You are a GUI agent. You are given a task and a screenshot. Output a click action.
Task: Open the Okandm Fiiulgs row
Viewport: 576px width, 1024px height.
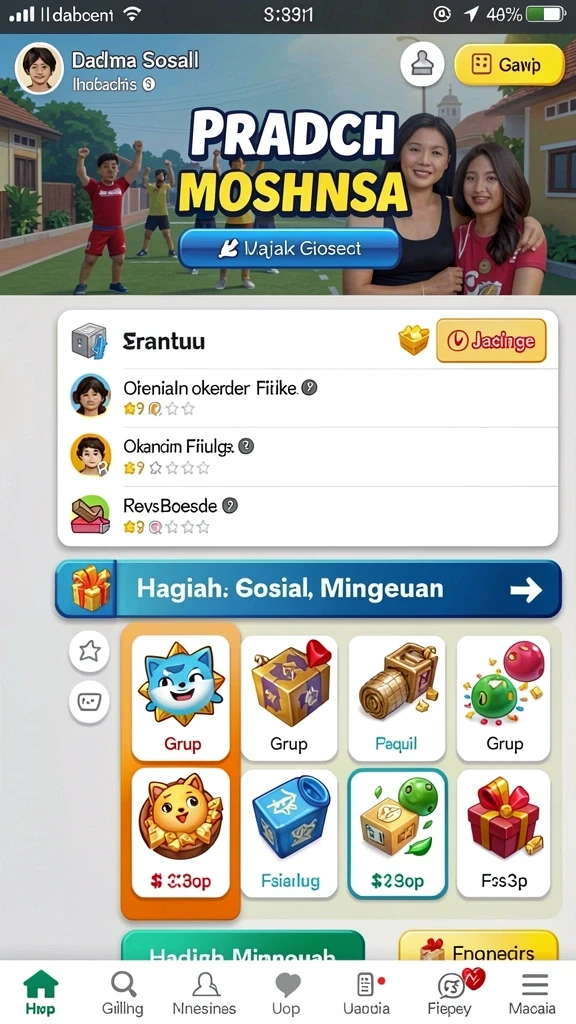pos(308,456)
